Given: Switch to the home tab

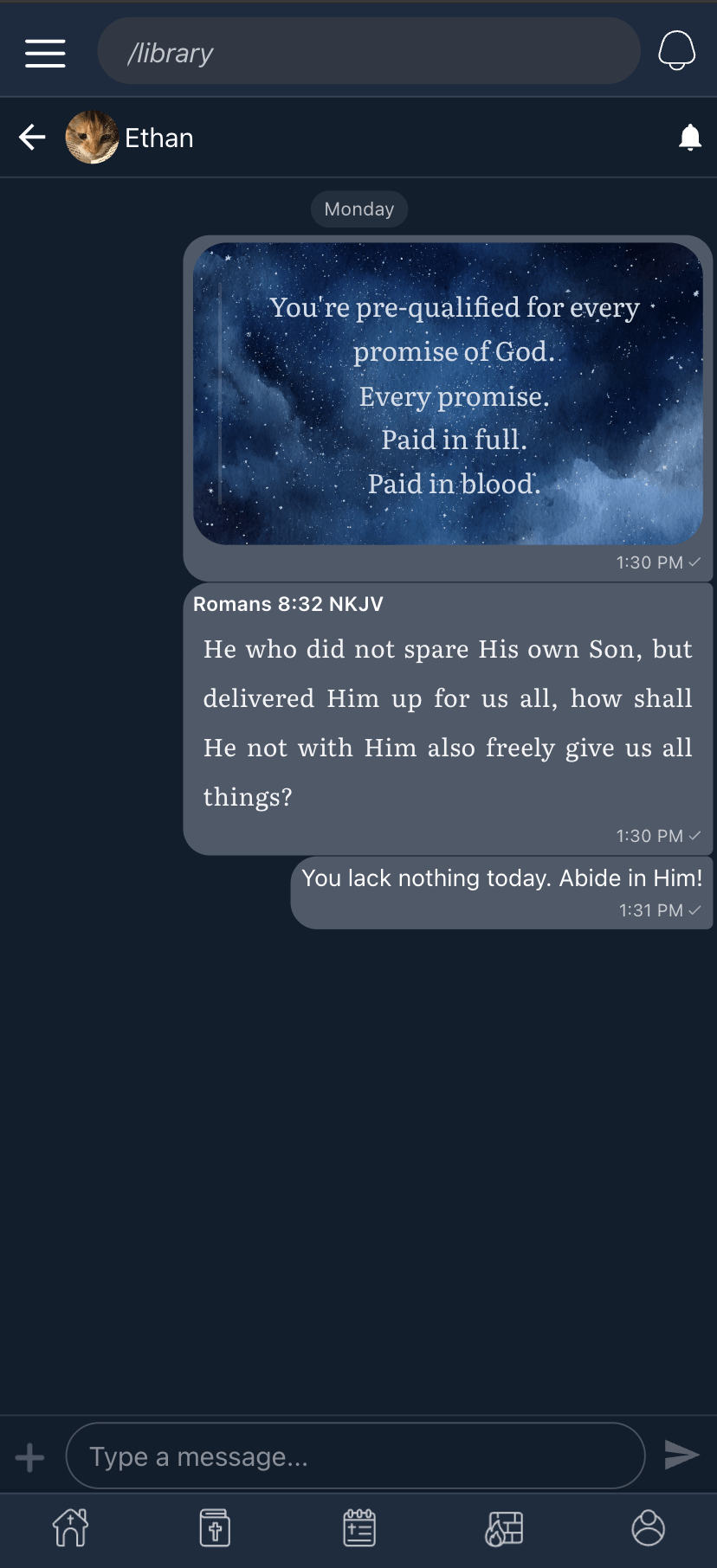Looking at the screenshot, I should [71, 1528].
